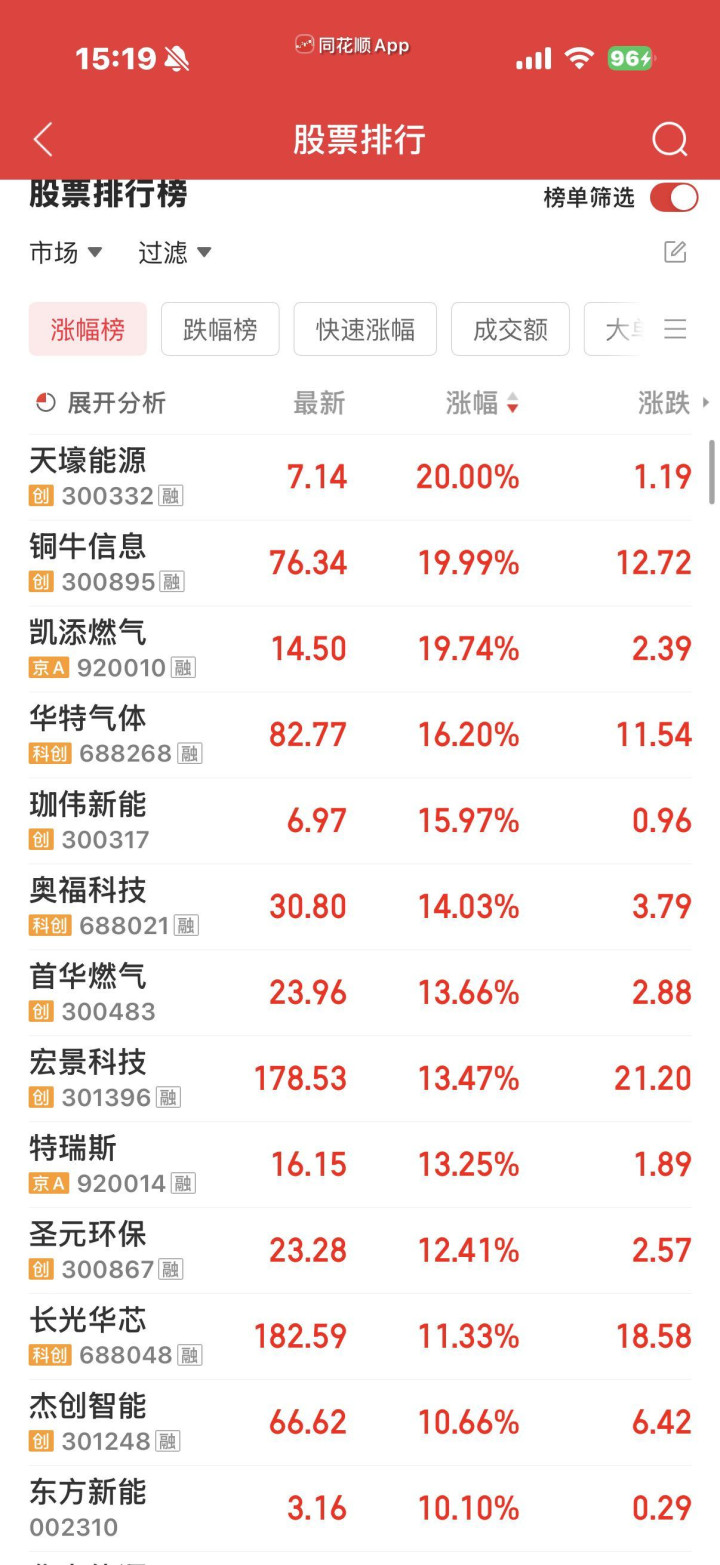Open the 东方新能 stock row

360,1509
